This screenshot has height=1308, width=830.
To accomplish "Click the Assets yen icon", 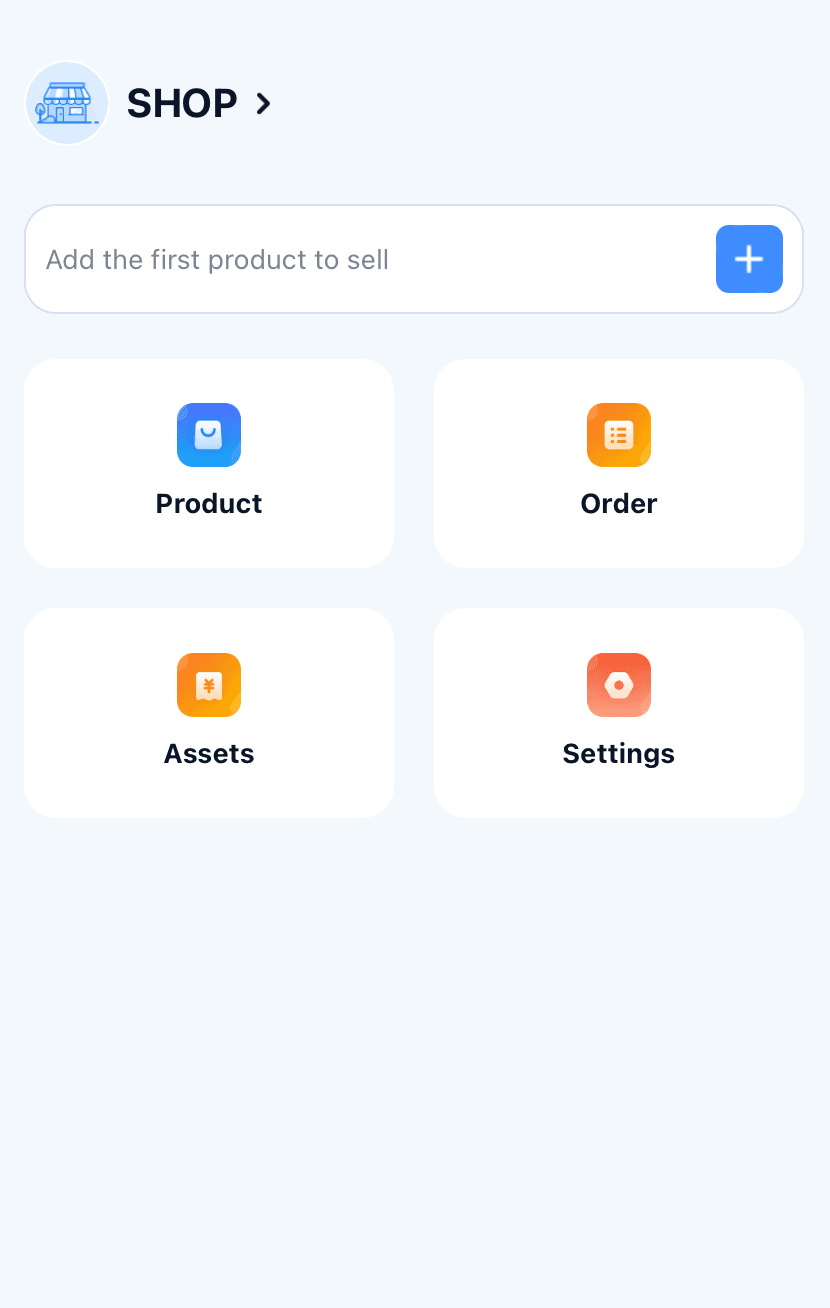I will pyautogui.click(x=209, y=685).
